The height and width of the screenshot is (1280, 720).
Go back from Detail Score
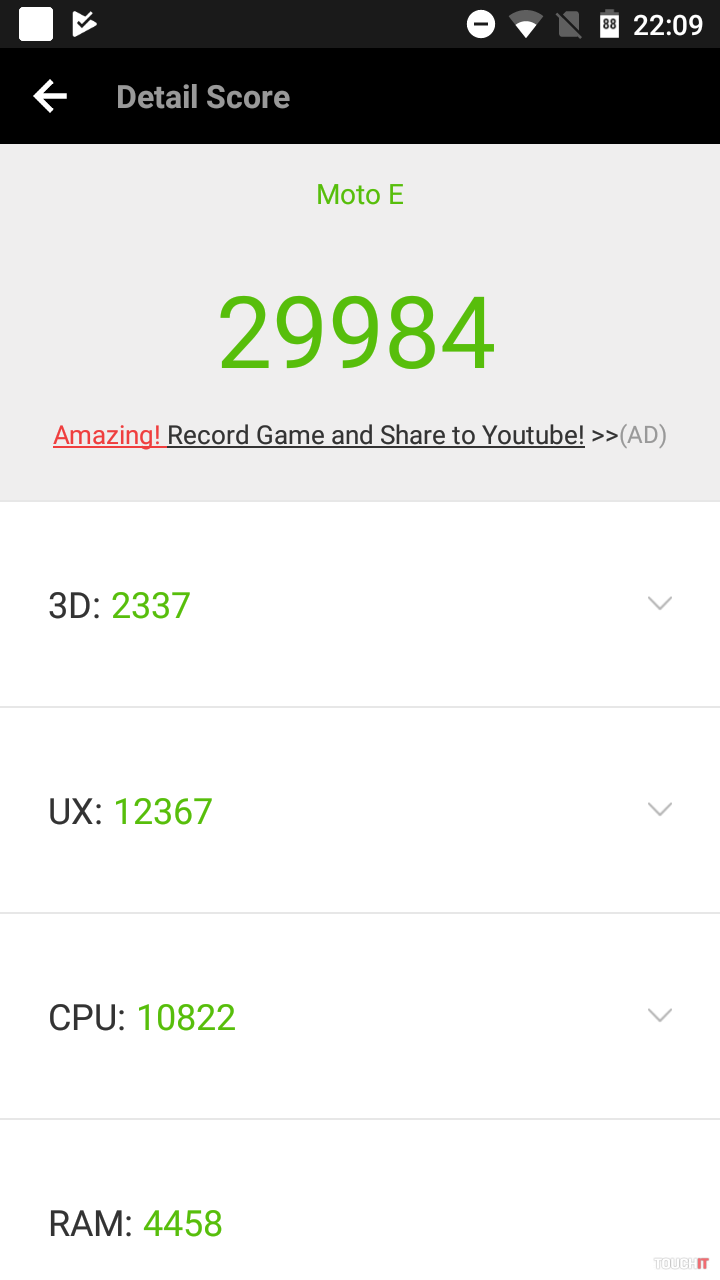[x=50, y=97]
